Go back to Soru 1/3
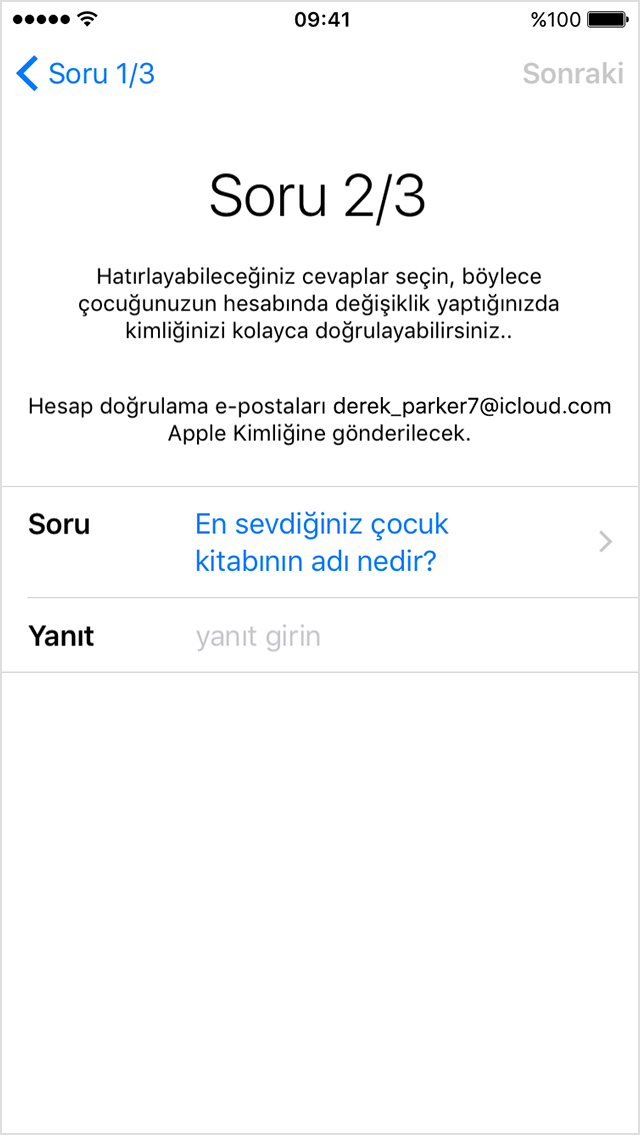Viewport: 640px width, 1136px height. pos(85,73)
